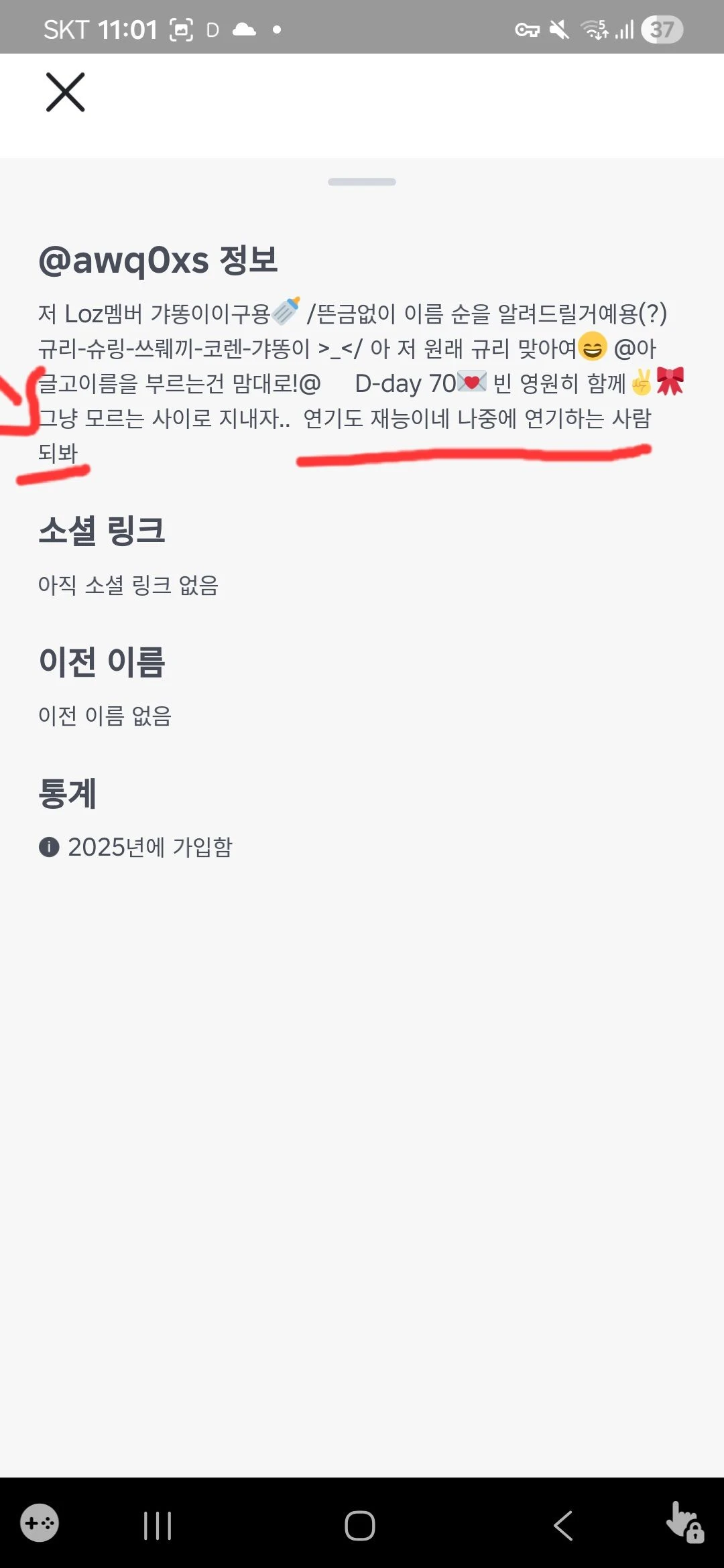Close the @awq0xs info sheet

point(65,92)
